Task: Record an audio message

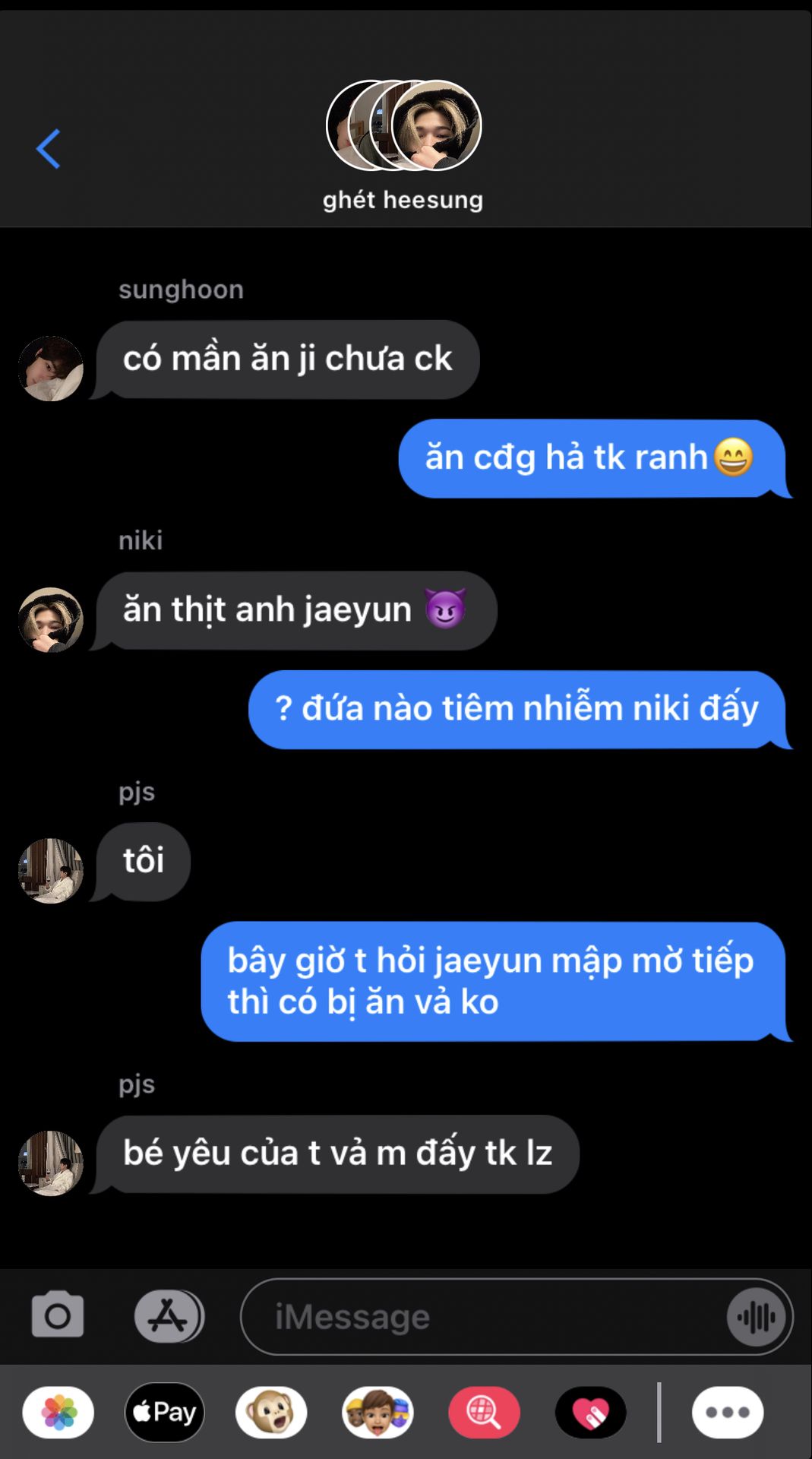Action: coord(756,1317)
